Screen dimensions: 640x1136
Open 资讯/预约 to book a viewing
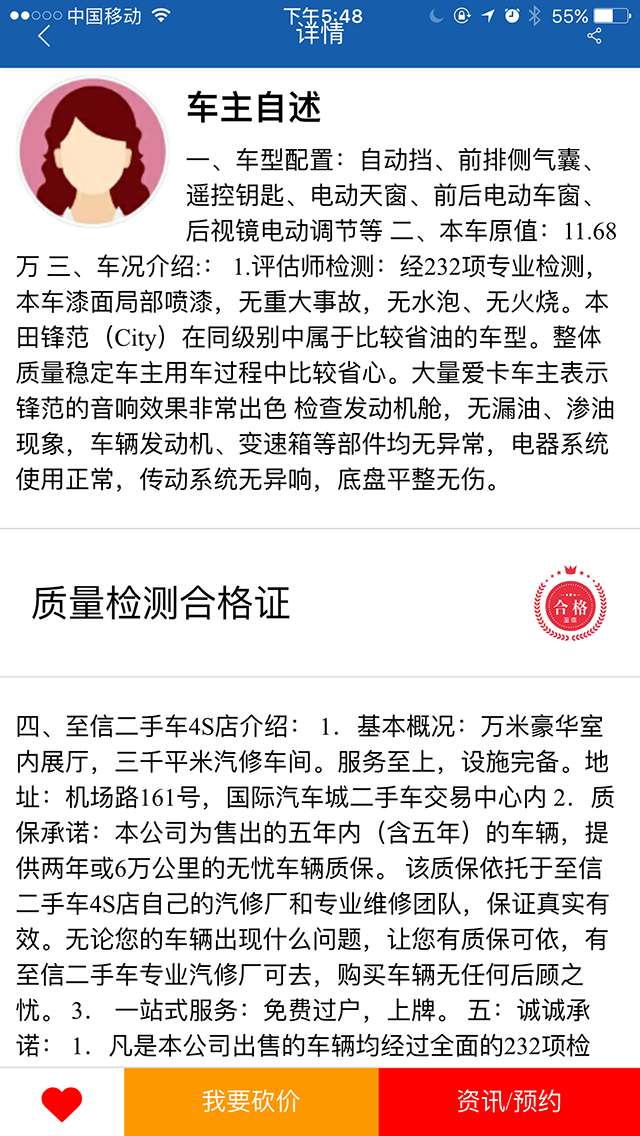[509, 1102]
